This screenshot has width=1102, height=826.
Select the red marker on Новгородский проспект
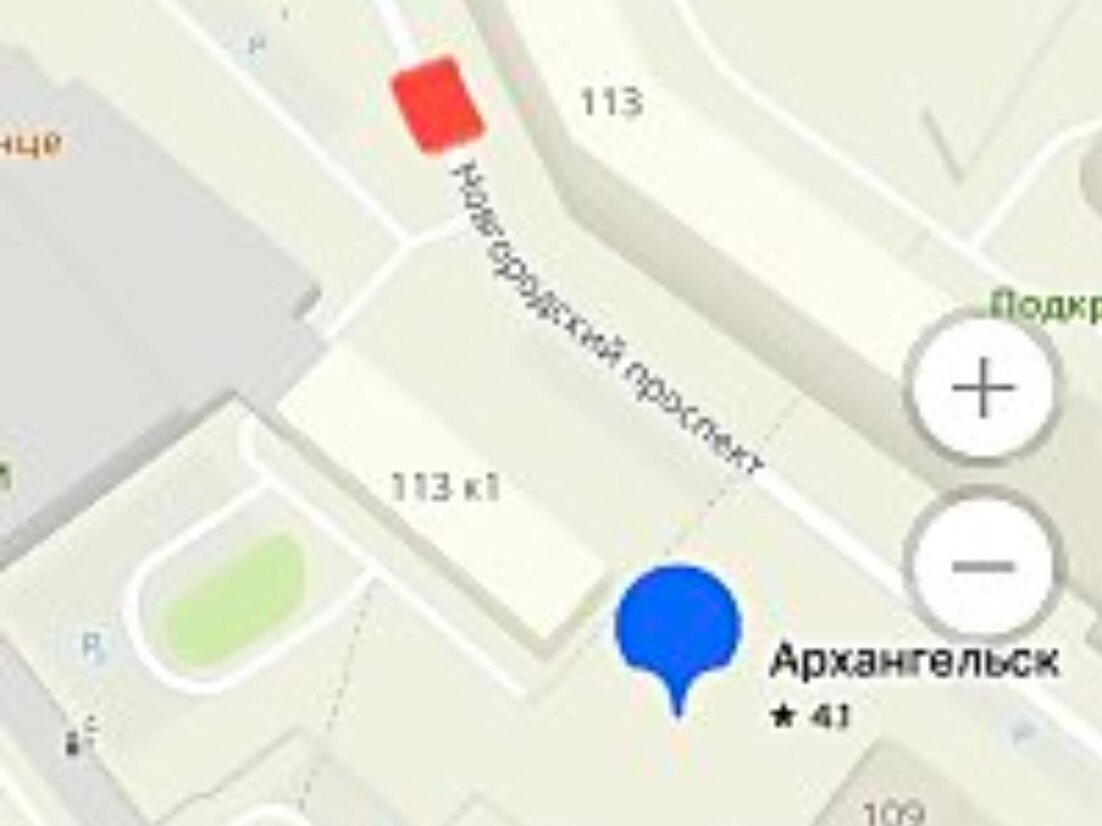pyautogui.click(x=437, y=105)
